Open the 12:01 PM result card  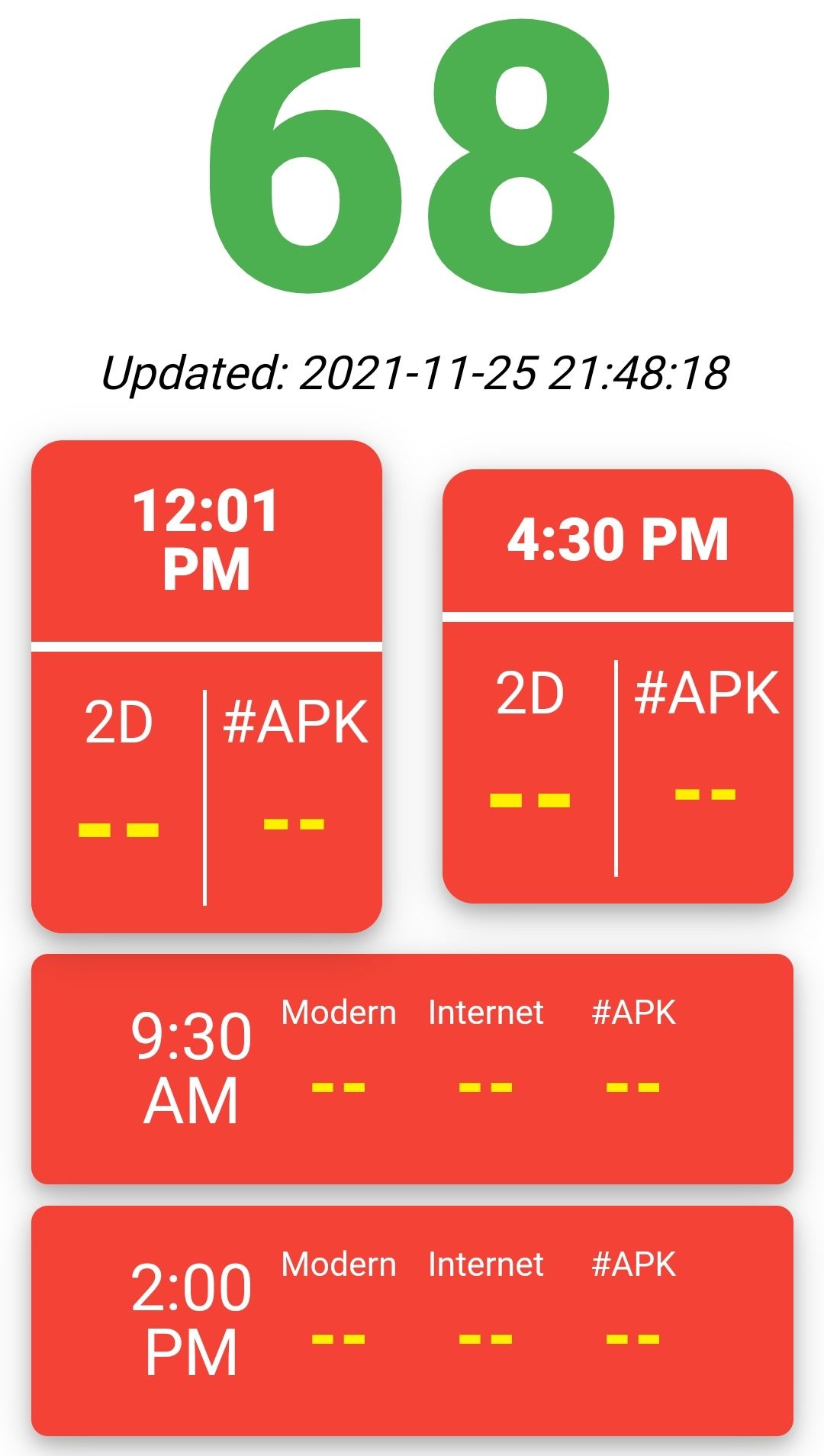click(206, 686)
